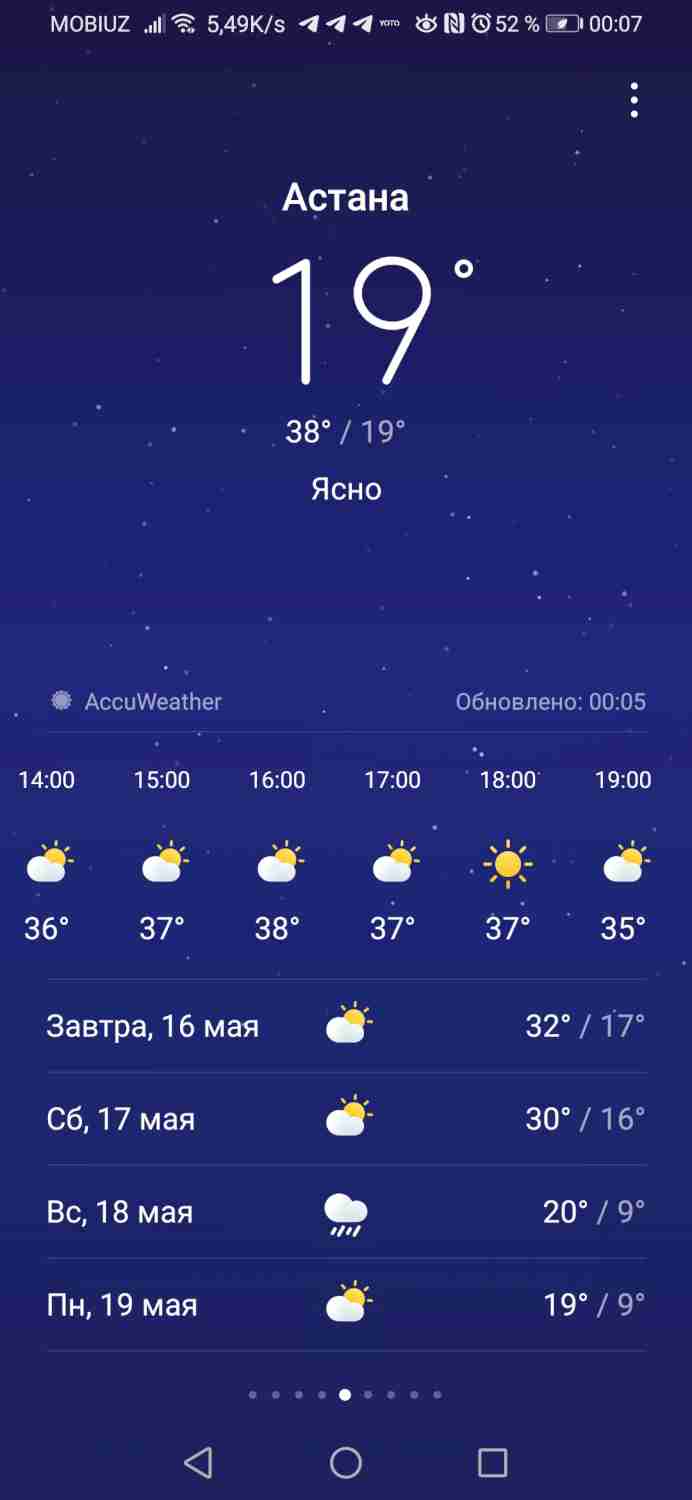
Task: View the Сб, 17 мая forecast details
Action: (346, 1119)
